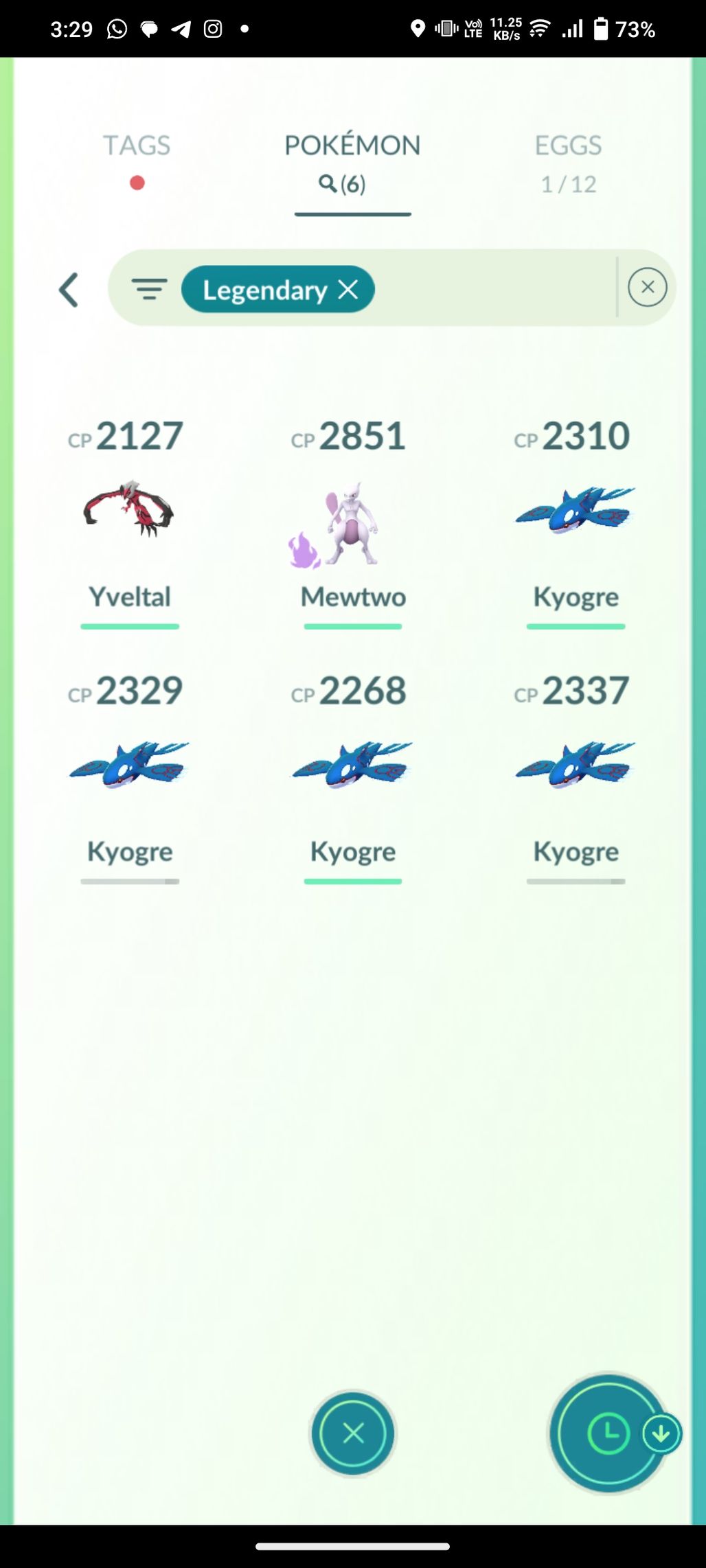The height and width of the screenshot is (1568, 706).
Task: Remove the Legendary filter chip
Action: click(349, 289)
